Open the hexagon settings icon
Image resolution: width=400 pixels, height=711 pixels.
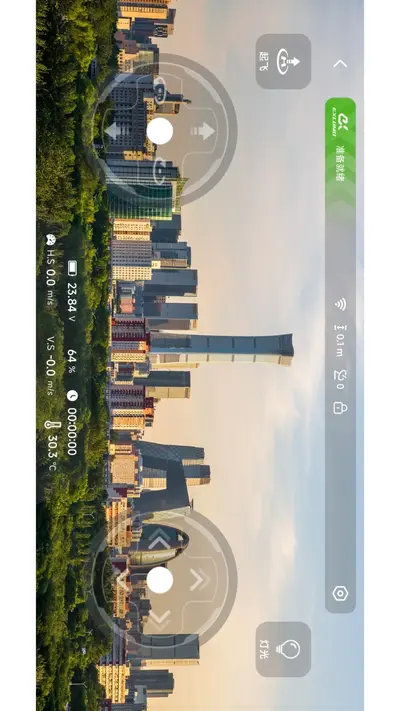(x=340, y=593)
